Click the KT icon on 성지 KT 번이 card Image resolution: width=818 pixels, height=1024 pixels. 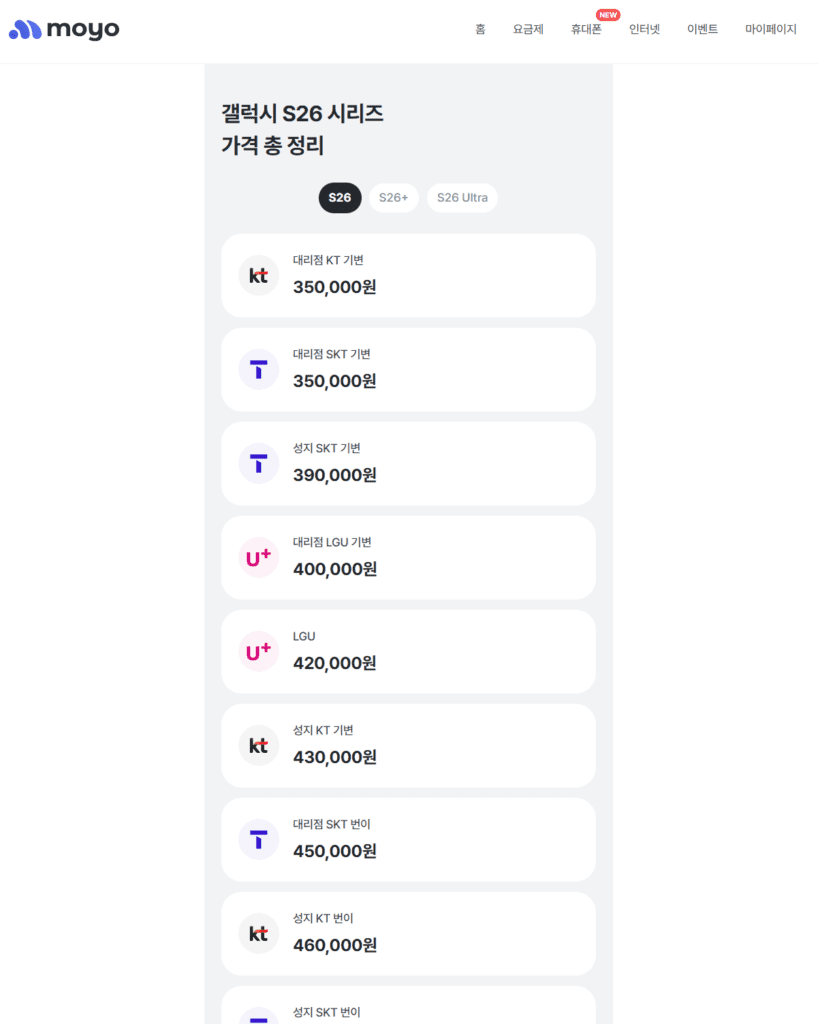pyautogui.click(x=258, y=933)
